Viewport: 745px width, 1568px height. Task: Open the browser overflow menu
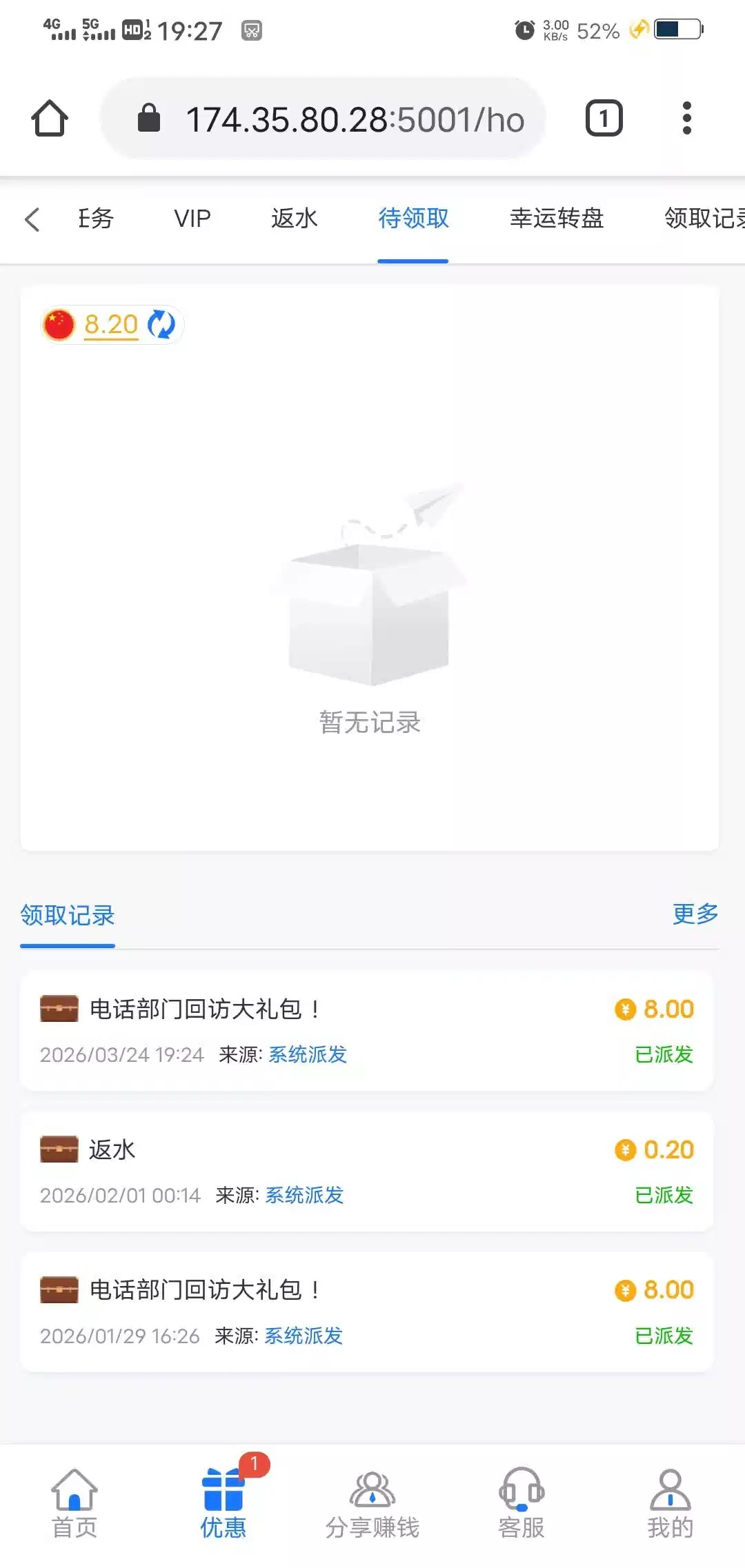tap(686, 119)
